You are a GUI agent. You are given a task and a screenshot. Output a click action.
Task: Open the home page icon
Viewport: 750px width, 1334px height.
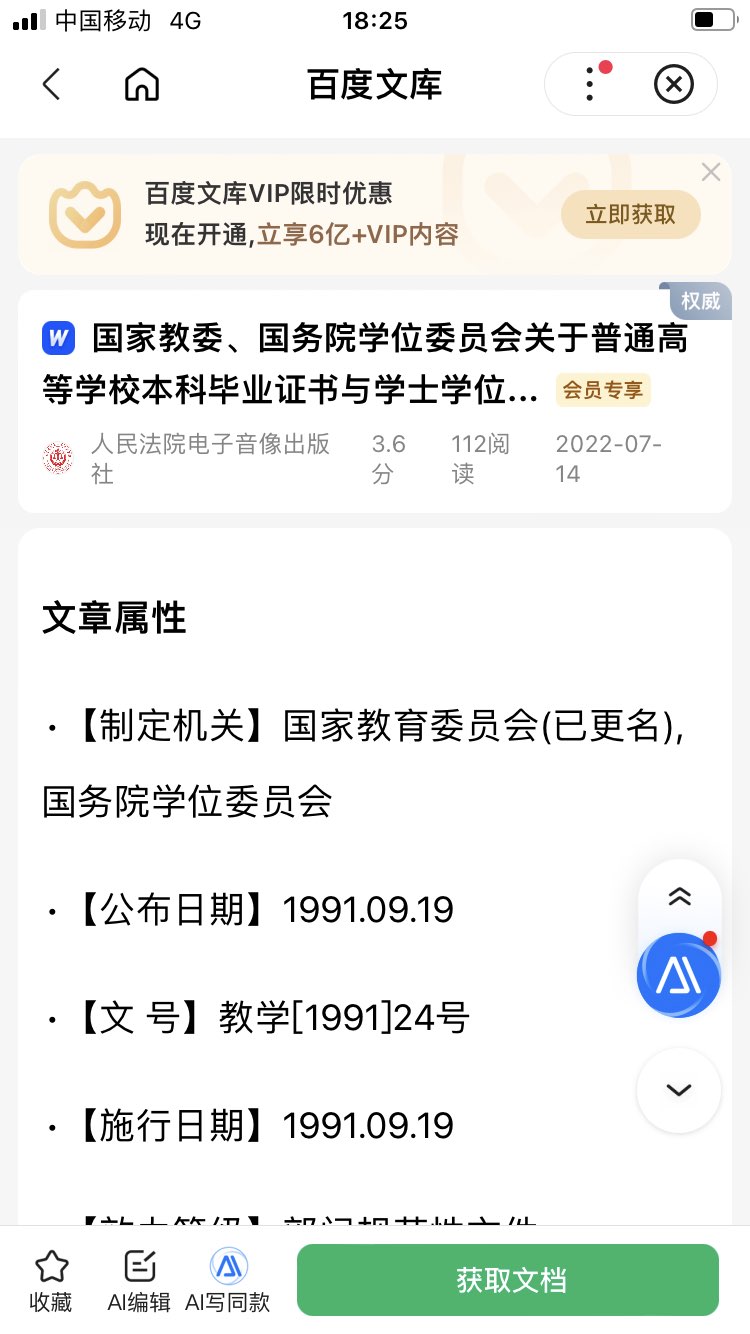pos(142,85)
